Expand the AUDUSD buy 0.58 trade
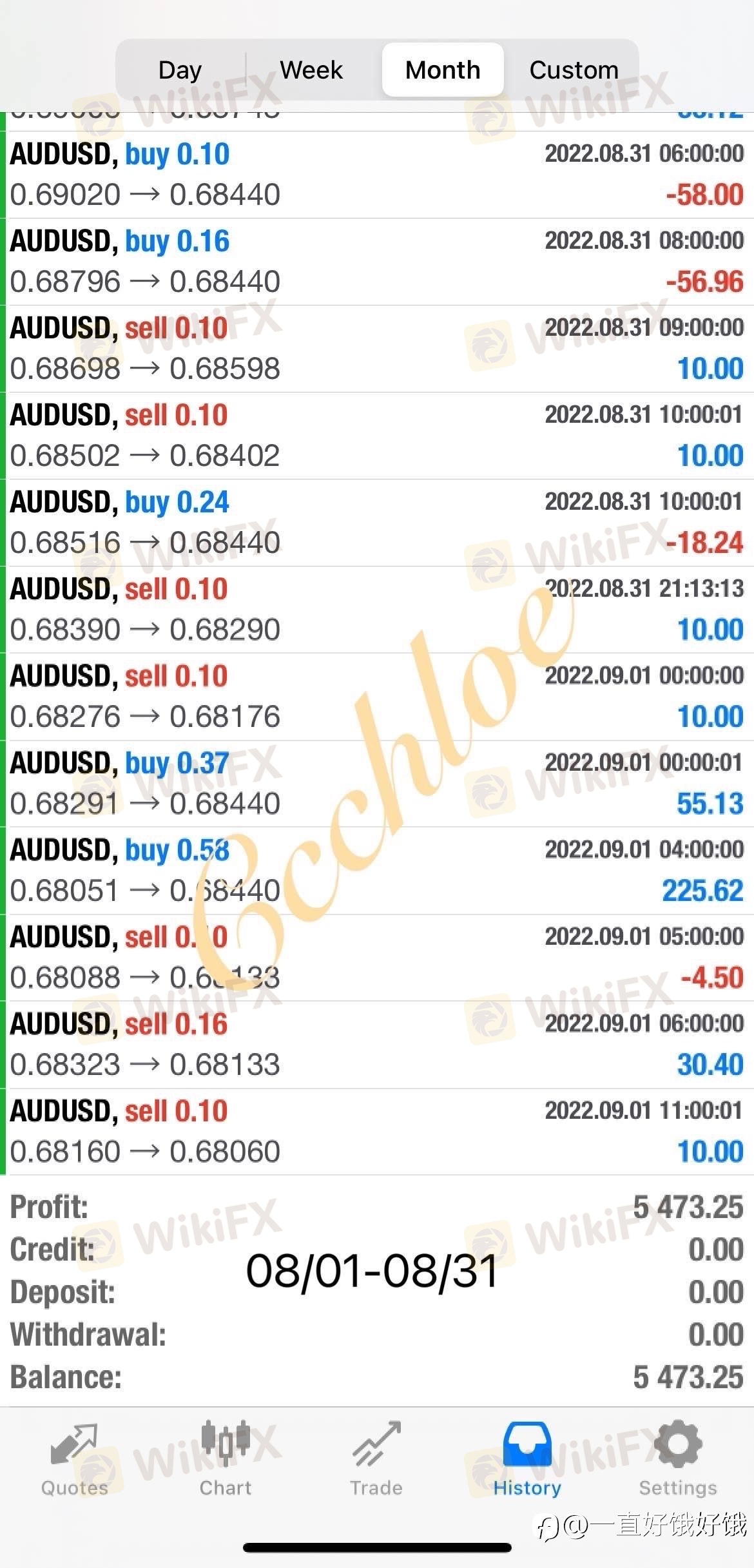 [x=379, y=871]
